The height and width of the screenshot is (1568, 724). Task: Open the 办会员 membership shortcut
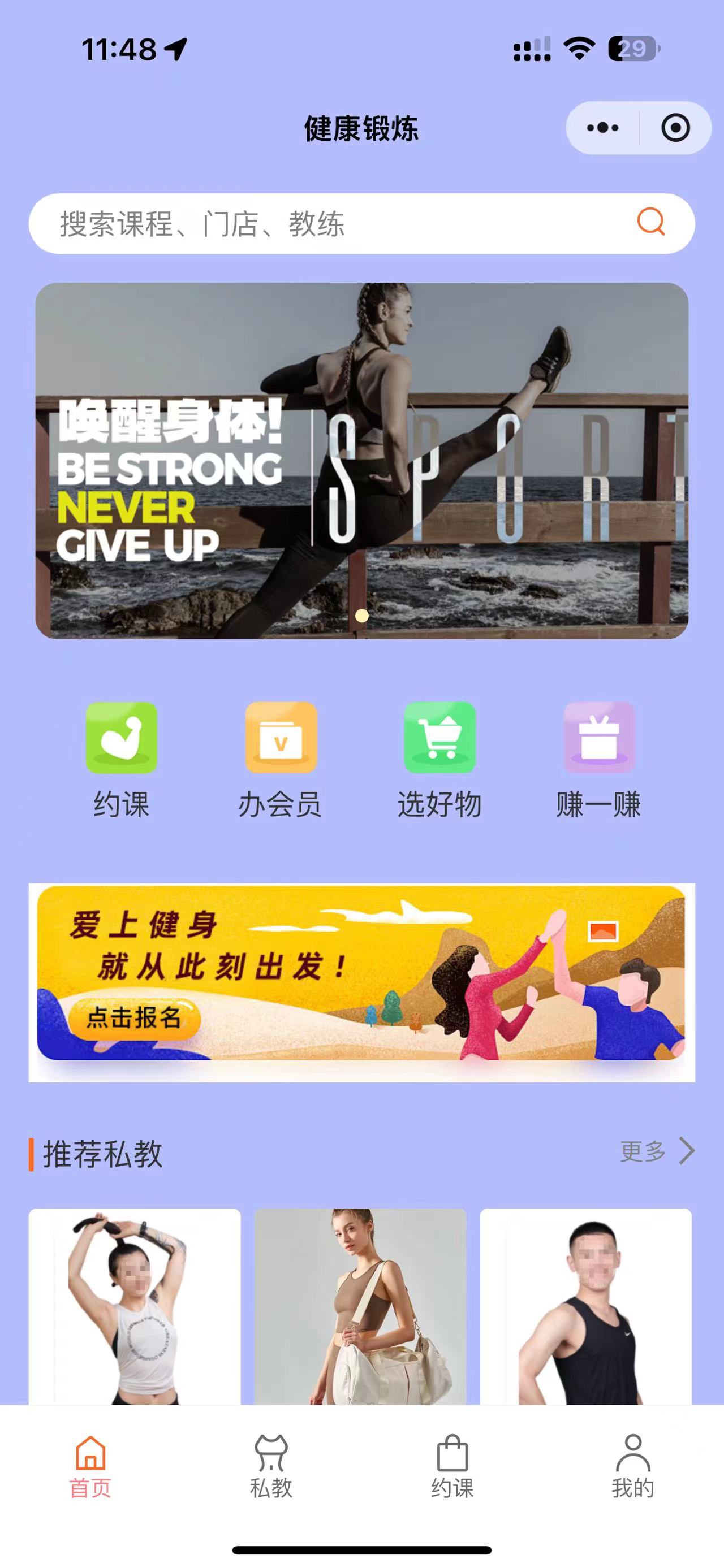pos(280,760)
